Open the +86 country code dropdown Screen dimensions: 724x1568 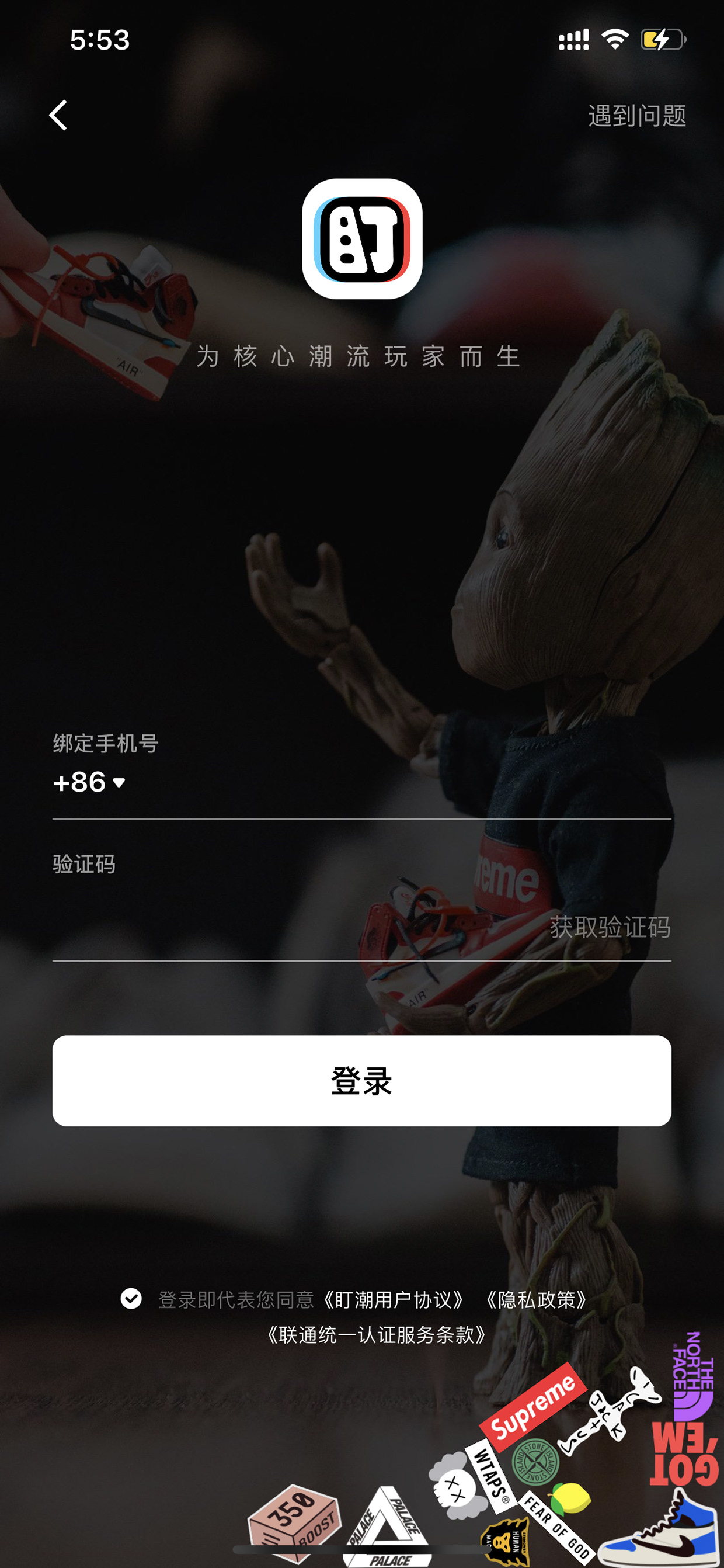click(x=89, y=782)
